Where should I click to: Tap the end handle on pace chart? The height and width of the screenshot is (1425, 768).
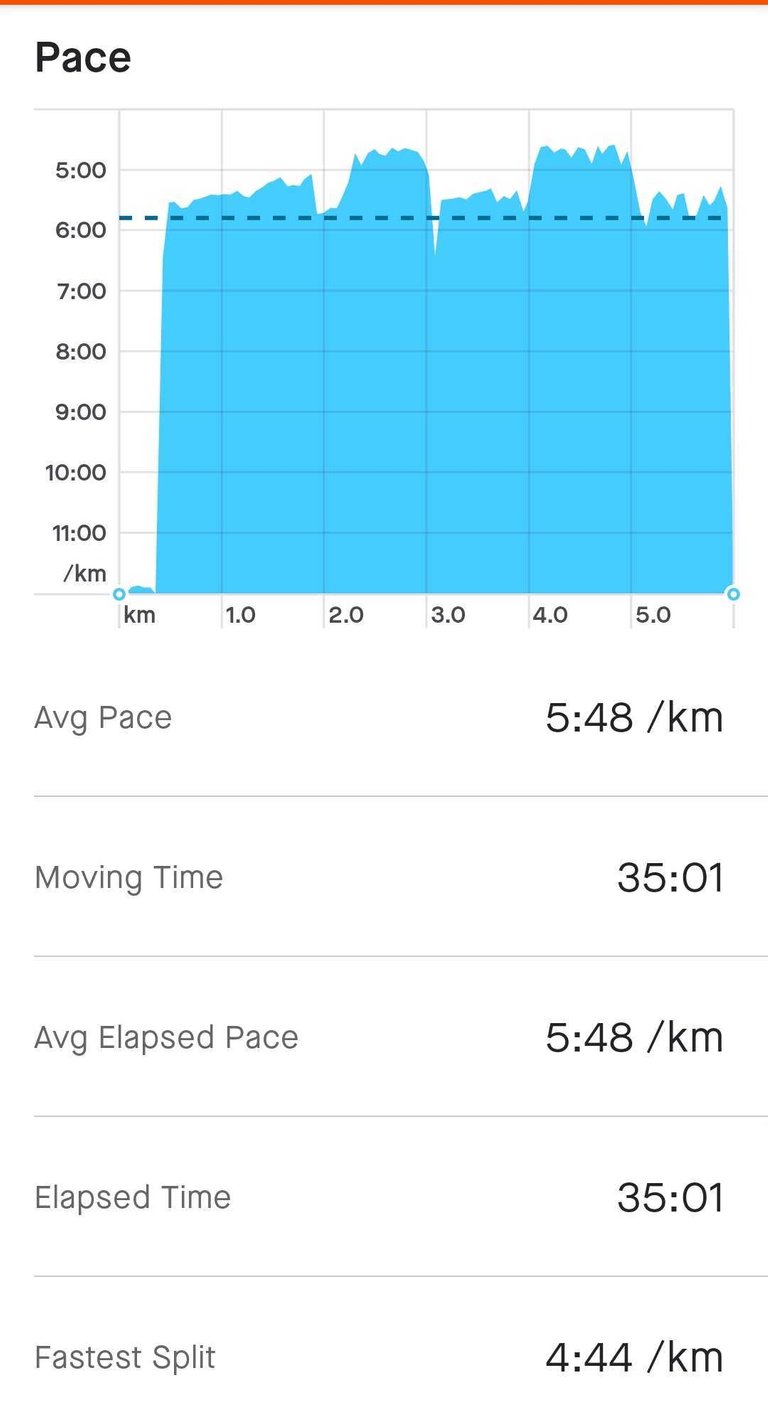point(733,594)
